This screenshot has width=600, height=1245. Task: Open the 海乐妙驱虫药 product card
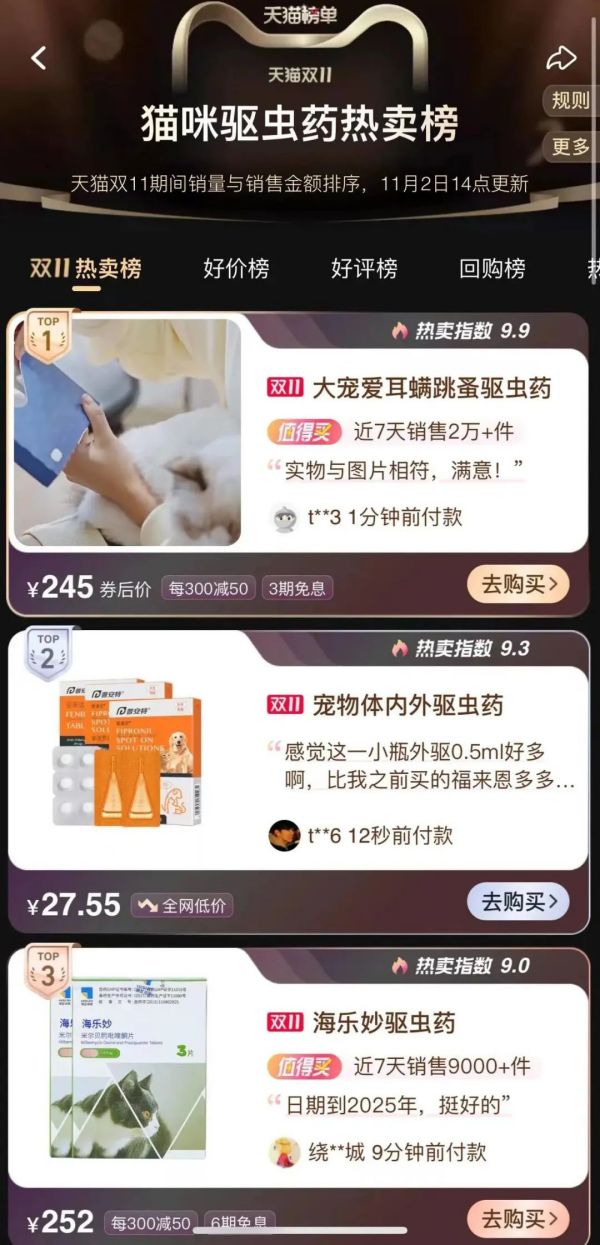point(383,1022)
